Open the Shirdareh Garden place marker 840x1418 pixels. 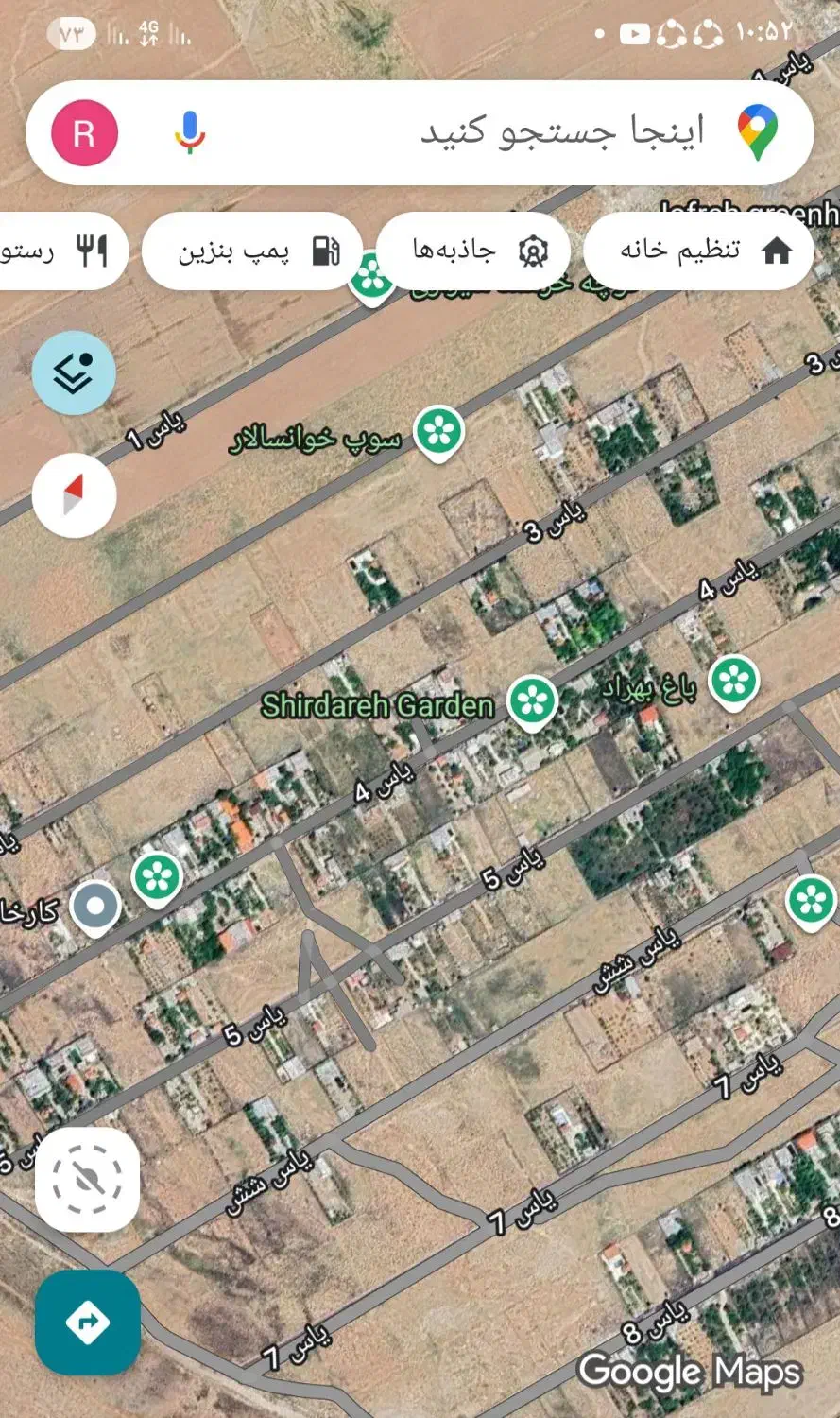tap(533, 702)
